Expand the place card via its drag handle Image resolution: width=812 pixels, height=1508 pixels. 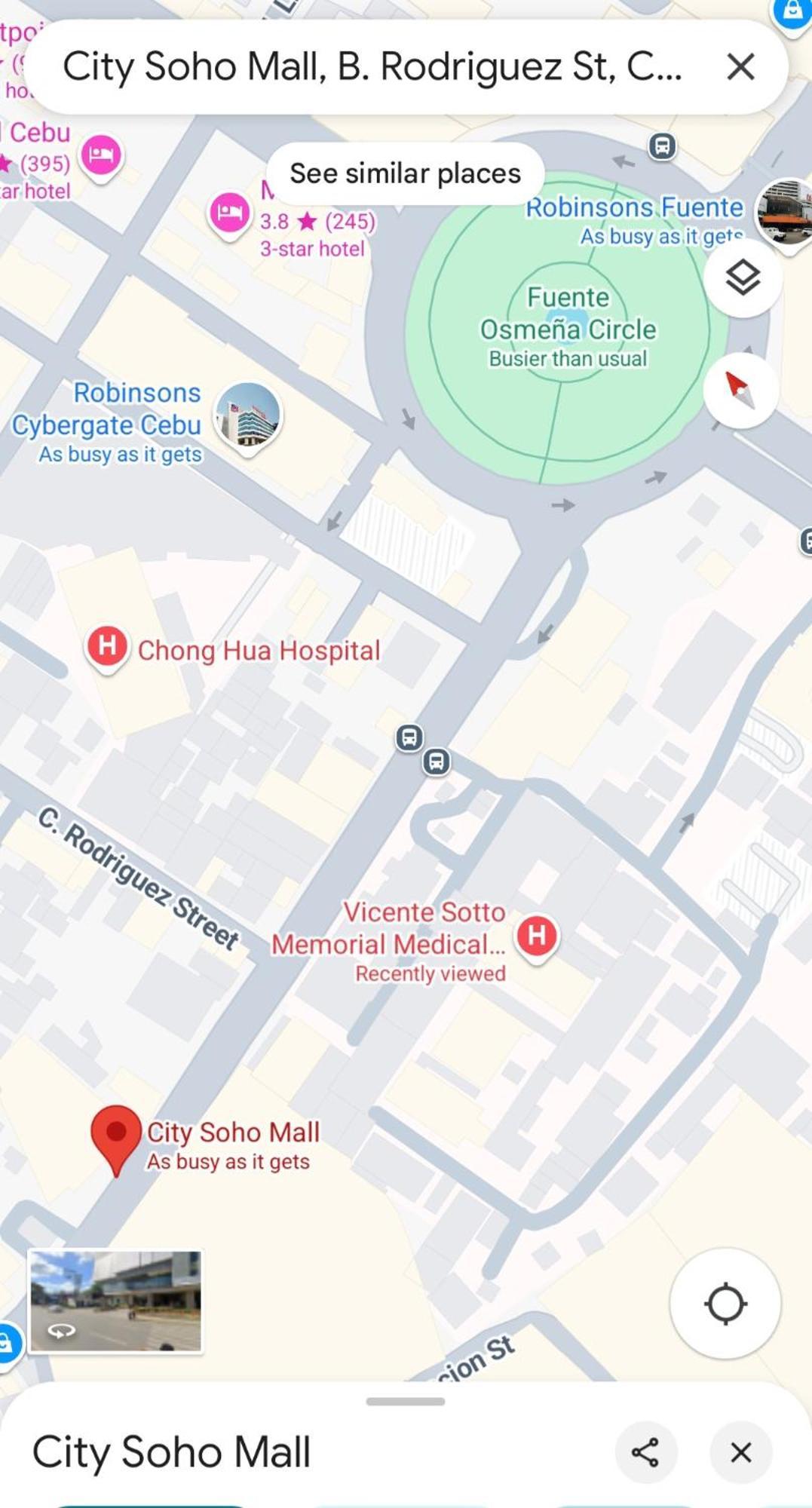coord(405,1401)
